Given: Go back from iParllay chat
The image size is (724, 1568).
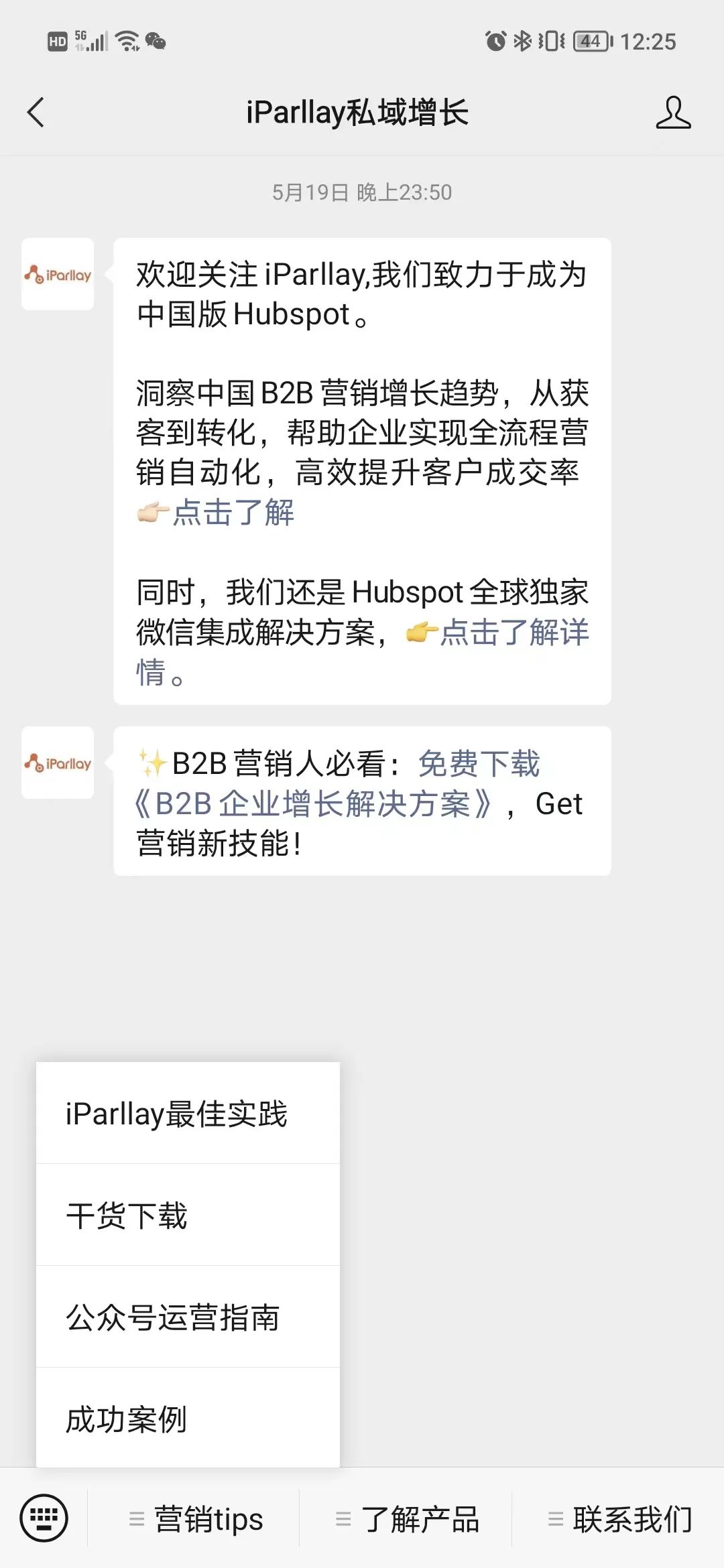Looking at the screenshot, I should [x=37, y=112].
